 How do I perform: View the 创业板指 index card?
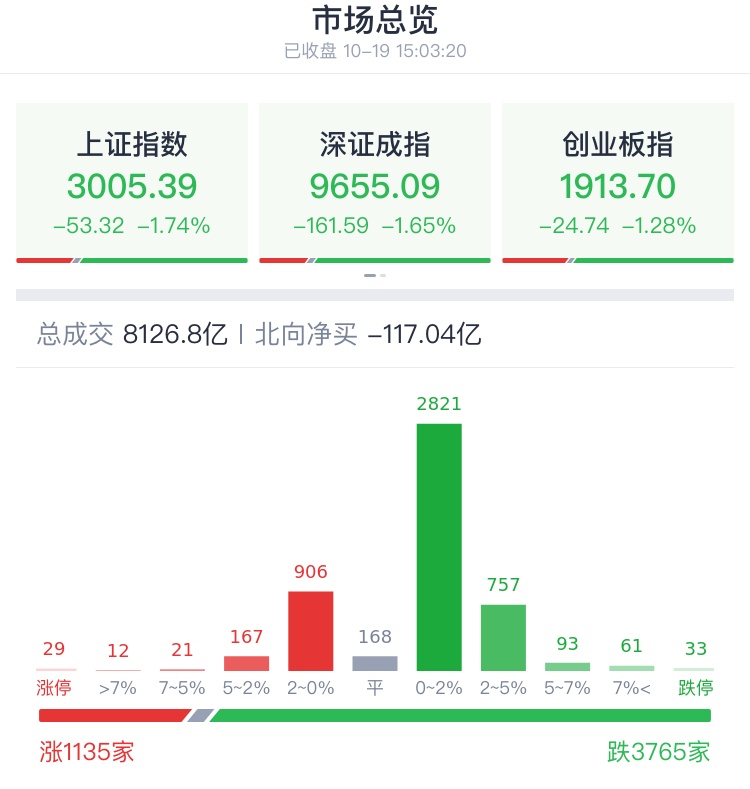pos(618,183)
